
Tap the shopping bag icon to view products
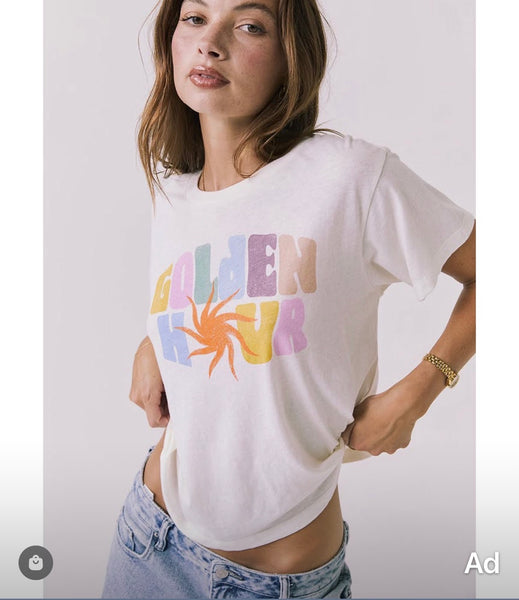(36, 562)
